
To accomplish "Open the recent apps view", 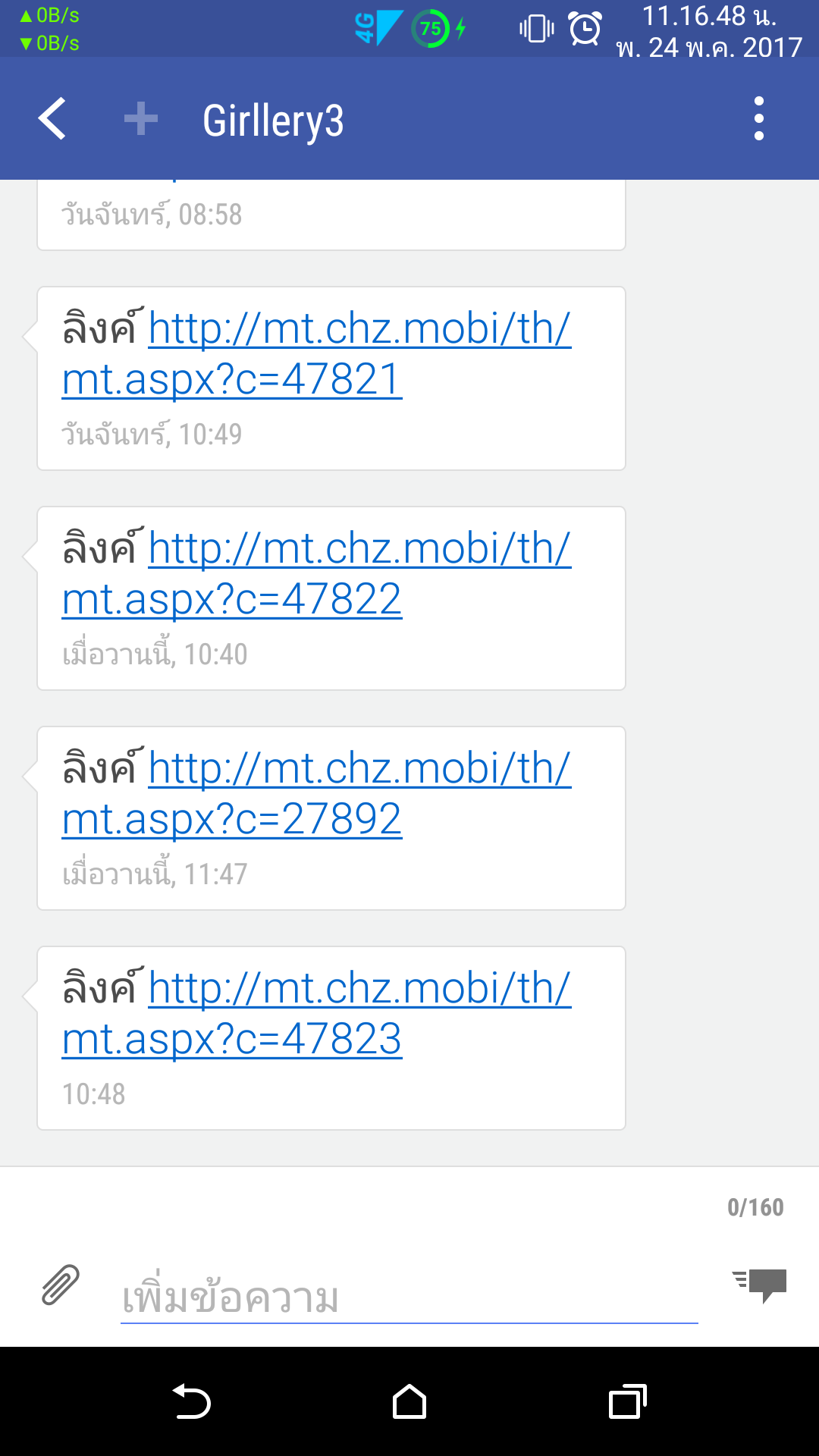I will pyautogui.click(x=627, y=1401).
